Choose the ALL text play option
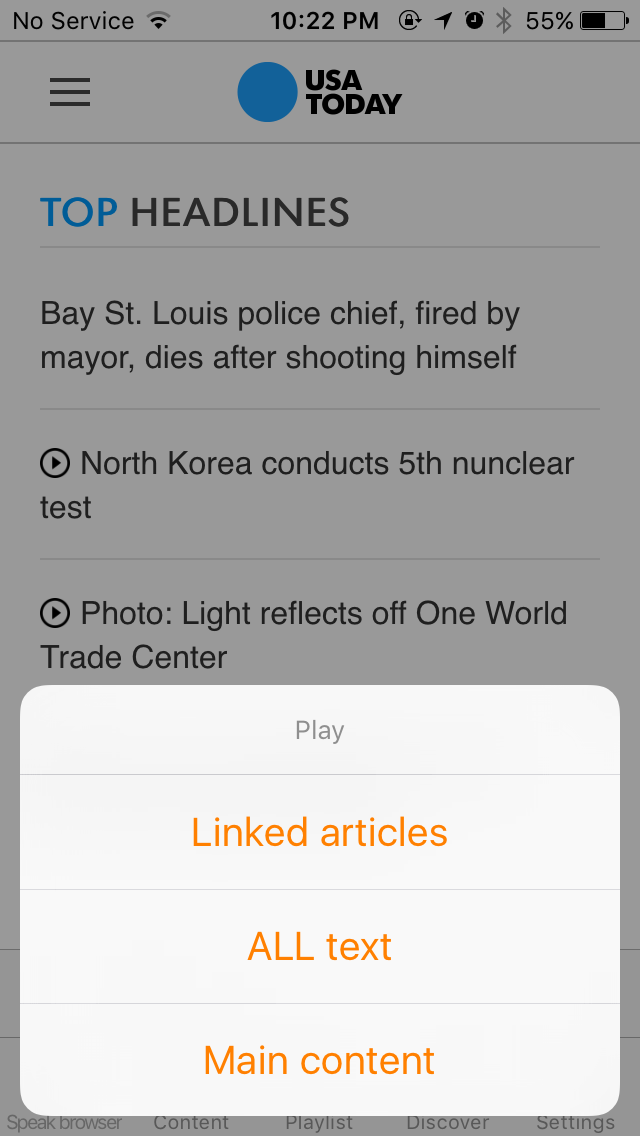Image resolution: width=640 pixels, height=1136 pixels. (320, 946)
